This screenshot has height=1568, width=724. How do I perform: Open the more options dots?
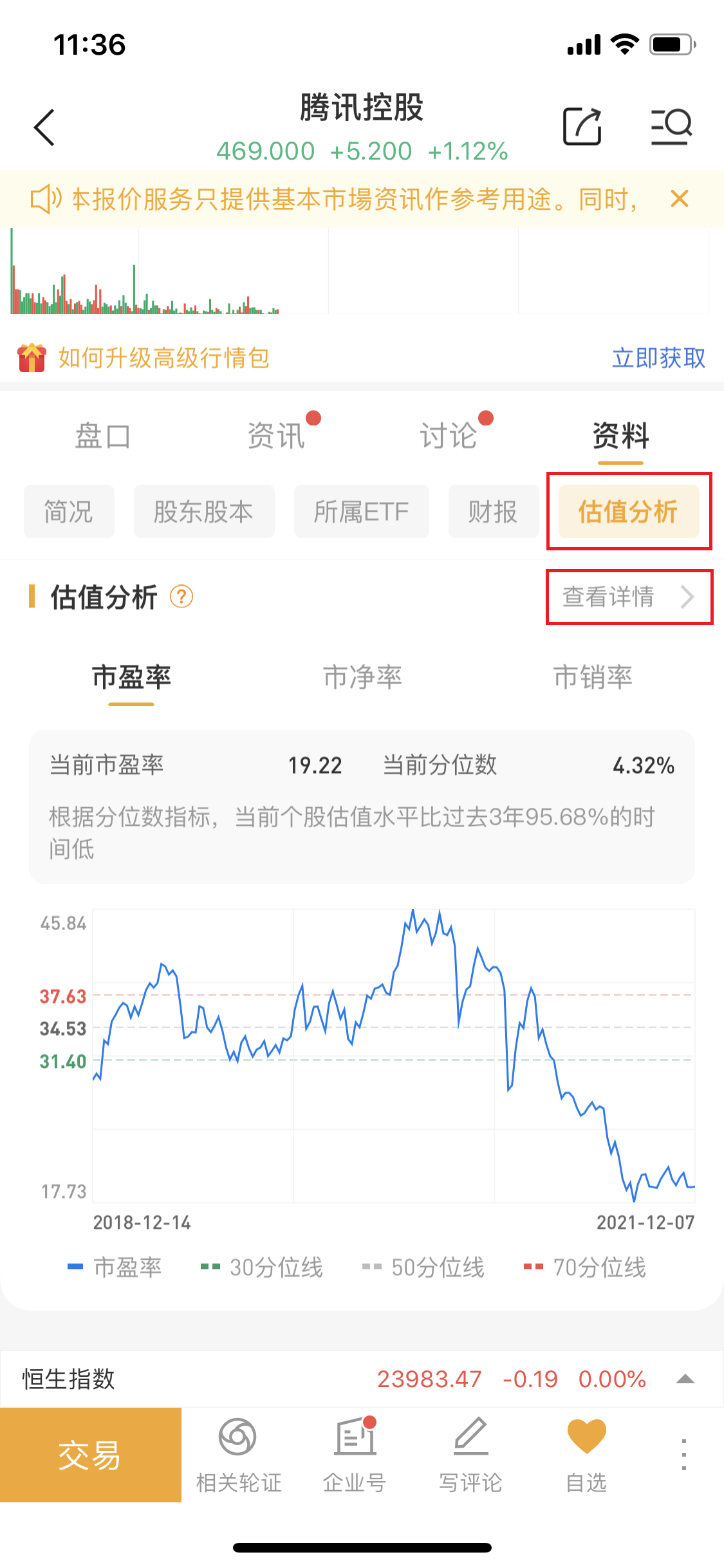pyautogui.click(x=683, y=1455)
